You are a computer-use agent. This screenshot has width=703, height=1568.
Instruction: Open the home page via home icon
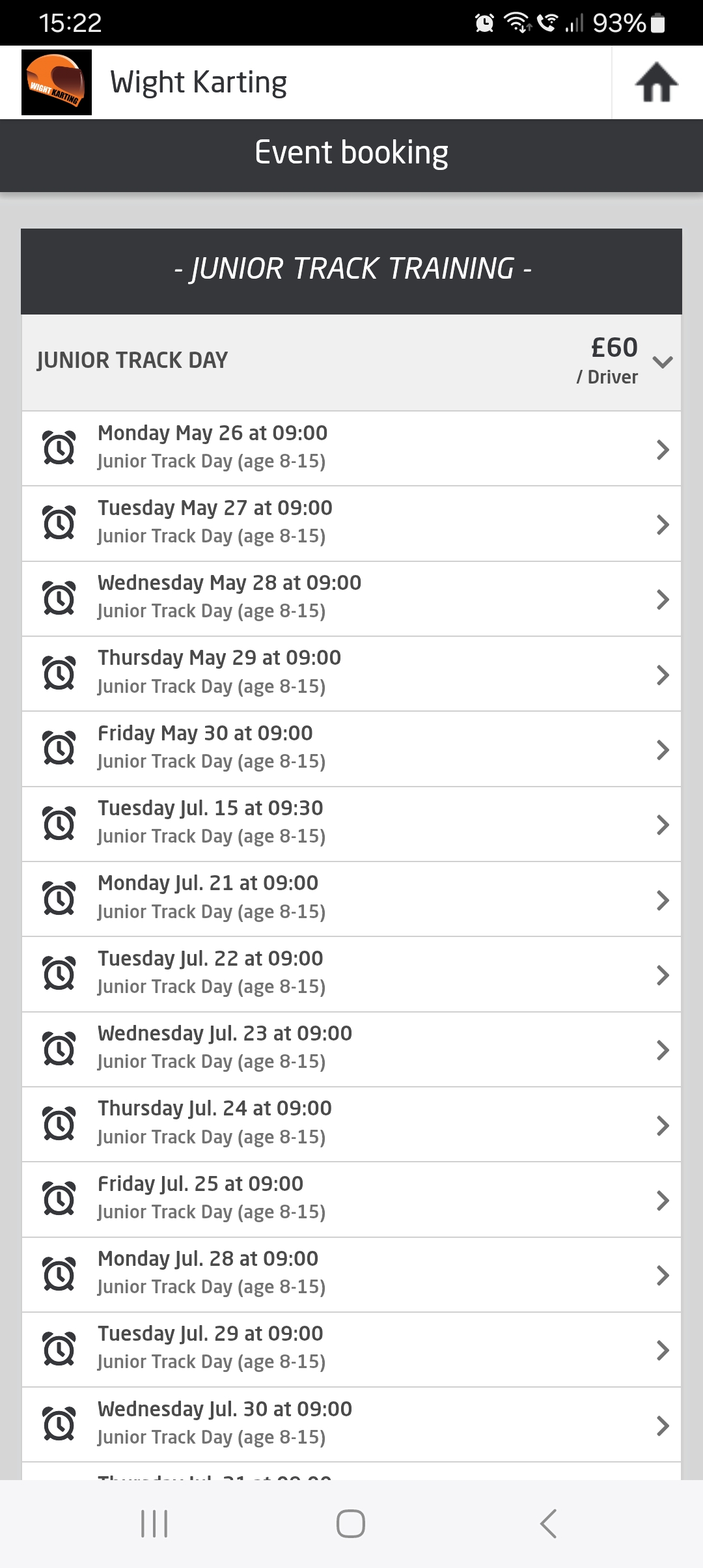click(656, 82)
